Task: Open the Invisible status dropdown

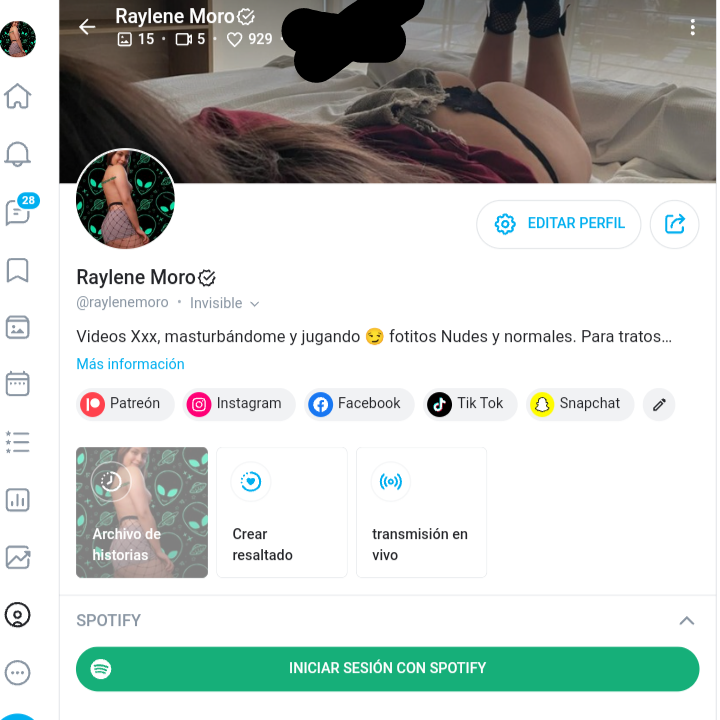Action: pos(225,303)
